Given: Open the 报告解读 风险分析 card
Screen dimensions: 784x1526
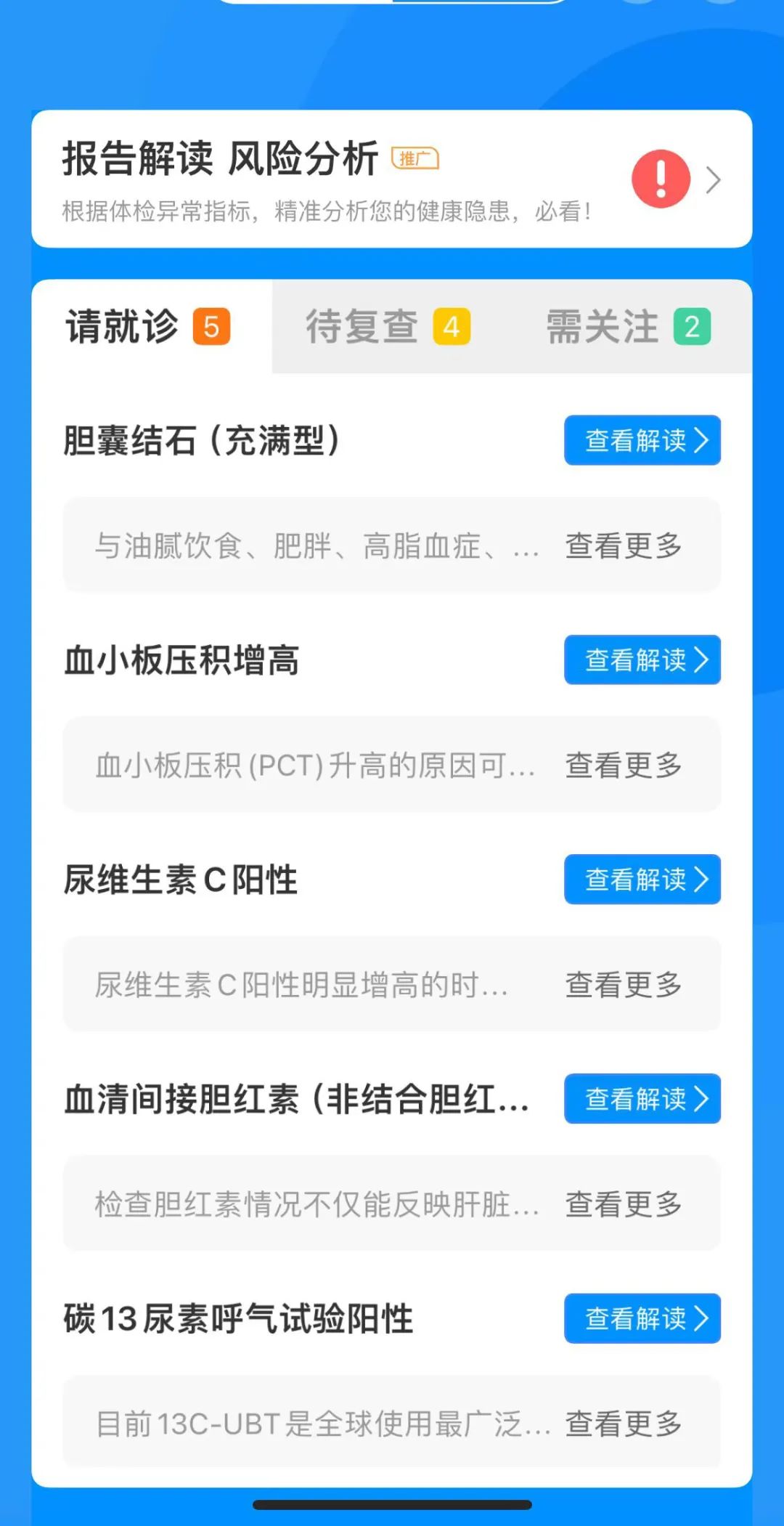Looking at the screenshot, I should click(392, 179).
